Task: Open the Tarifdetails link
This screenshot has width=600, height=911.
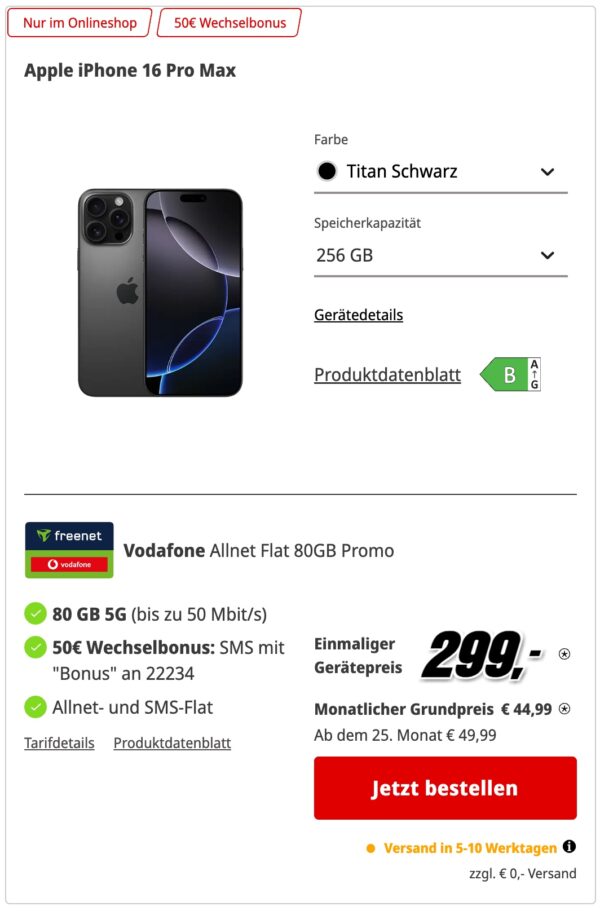Action: click(x=59, y=743)
